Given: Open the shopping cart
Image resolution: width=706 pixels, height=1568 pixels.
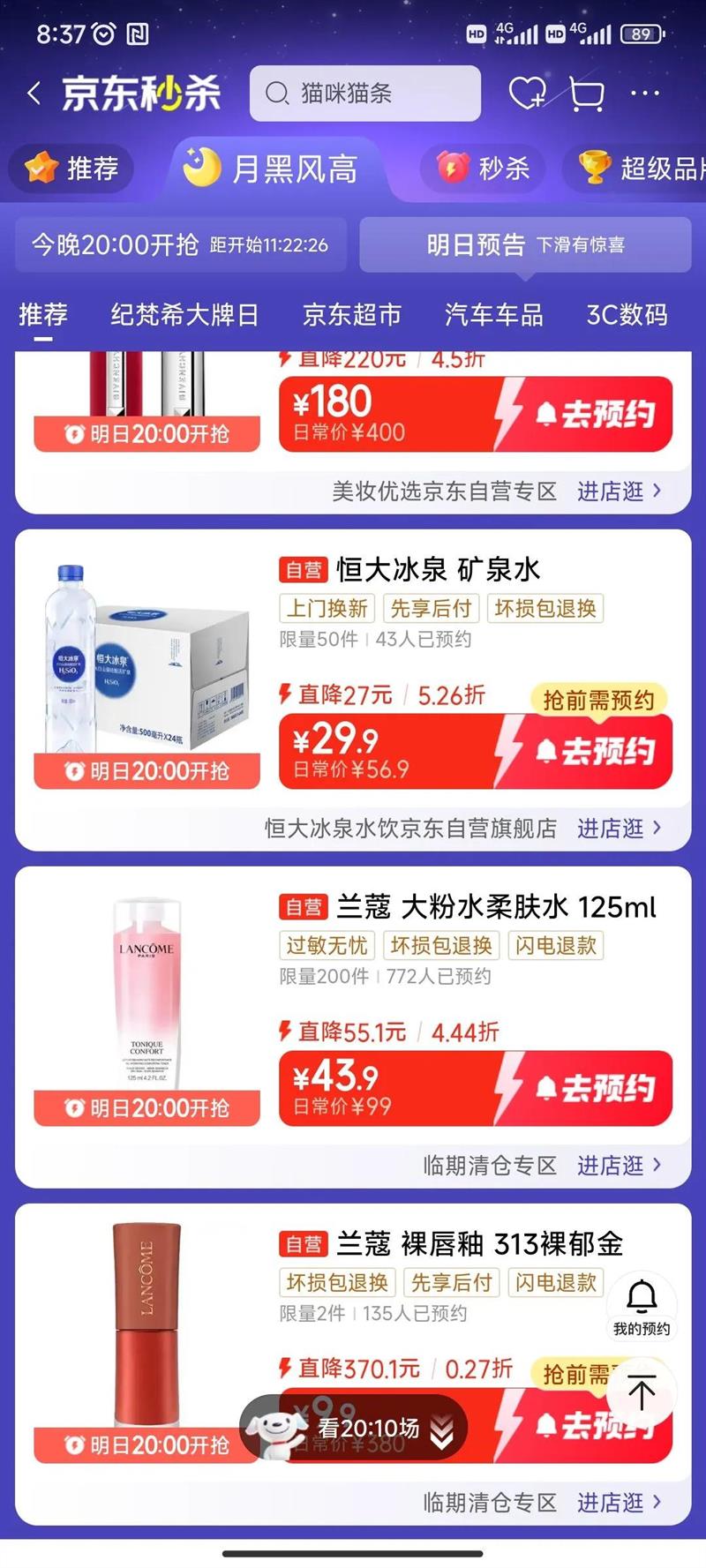Looking at the screenshot, I should [586, 94].
